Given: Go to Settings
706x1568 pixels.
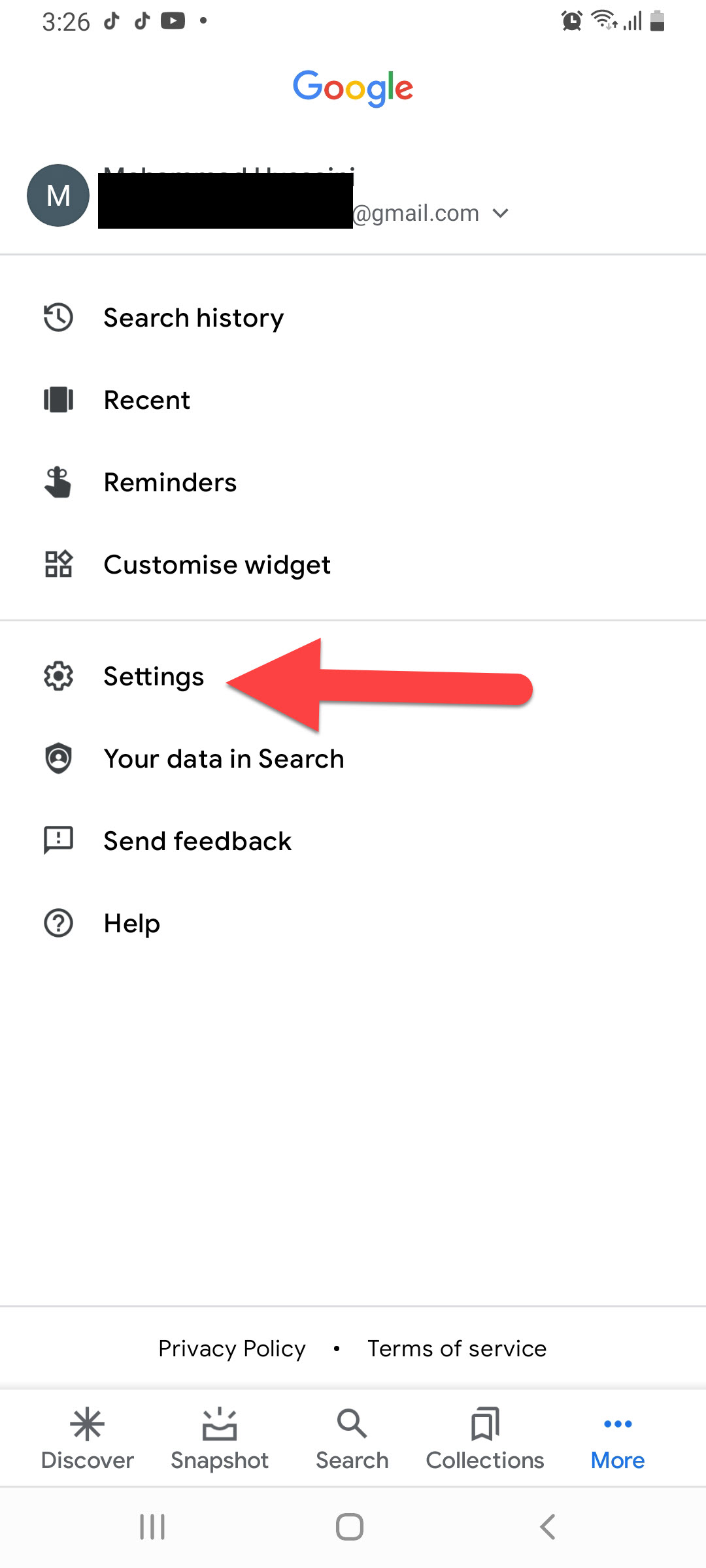Looking at the screenshot, I should coord(154,676).
